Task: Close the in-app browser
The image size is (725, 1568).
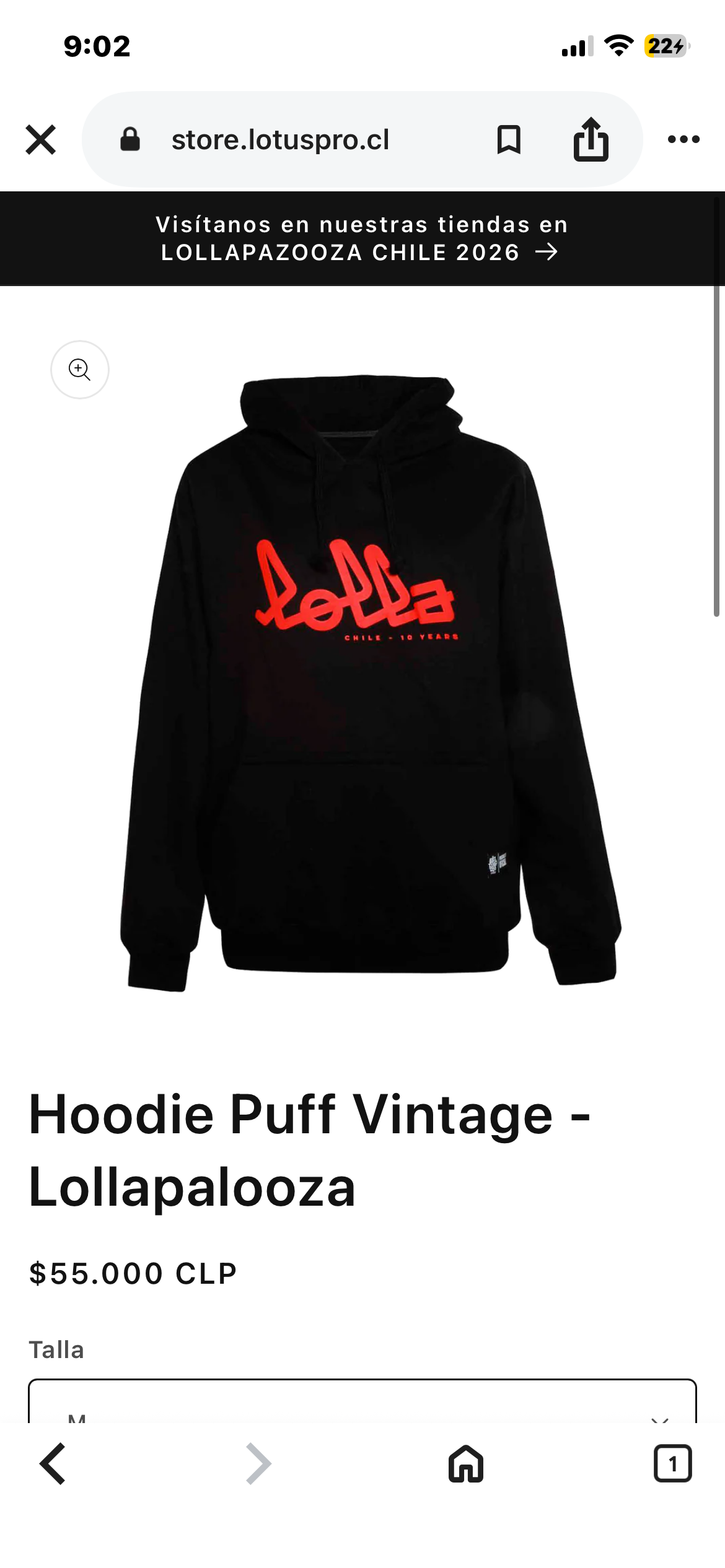Action: click(x=41, y=139)
